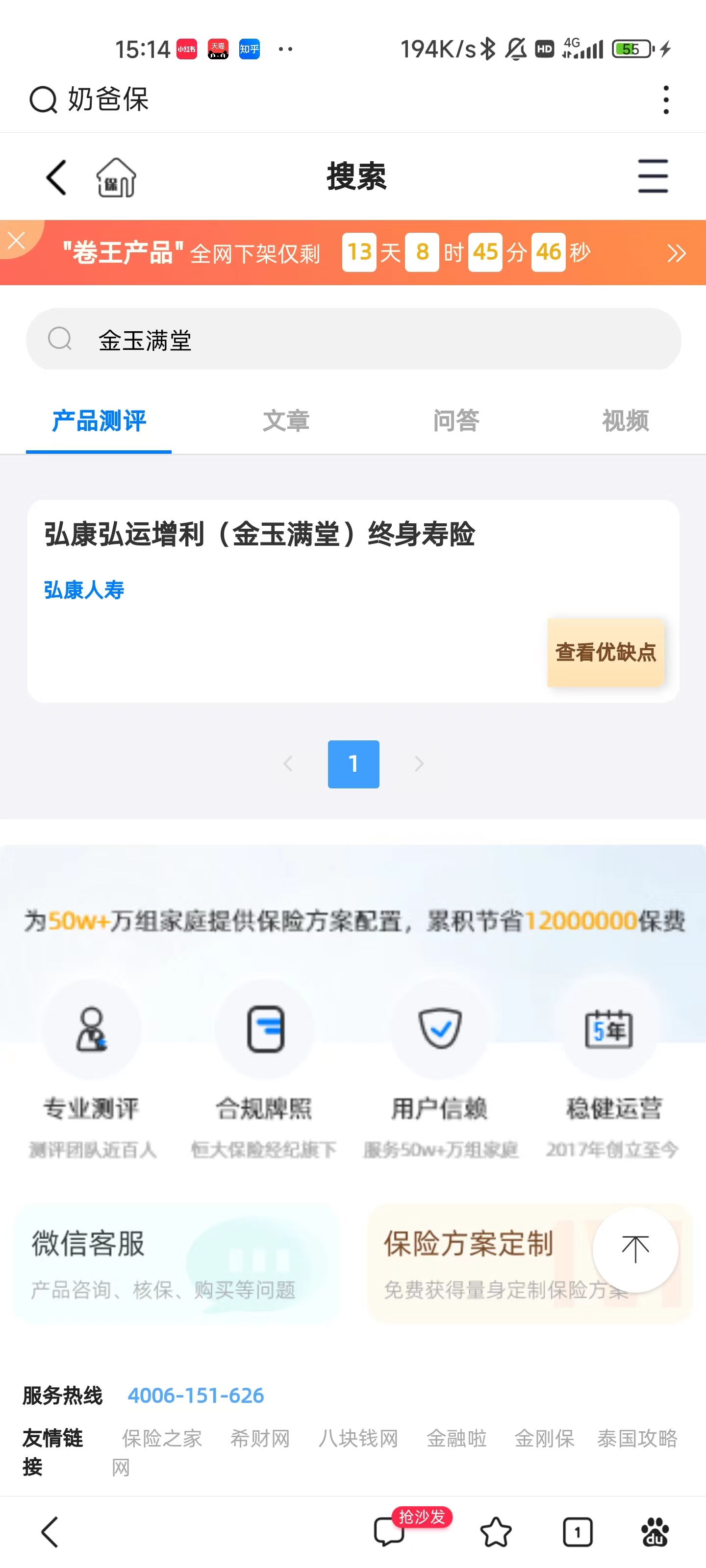
Task: Bookmark this page with the star icon
Action: click(496, 1531)
